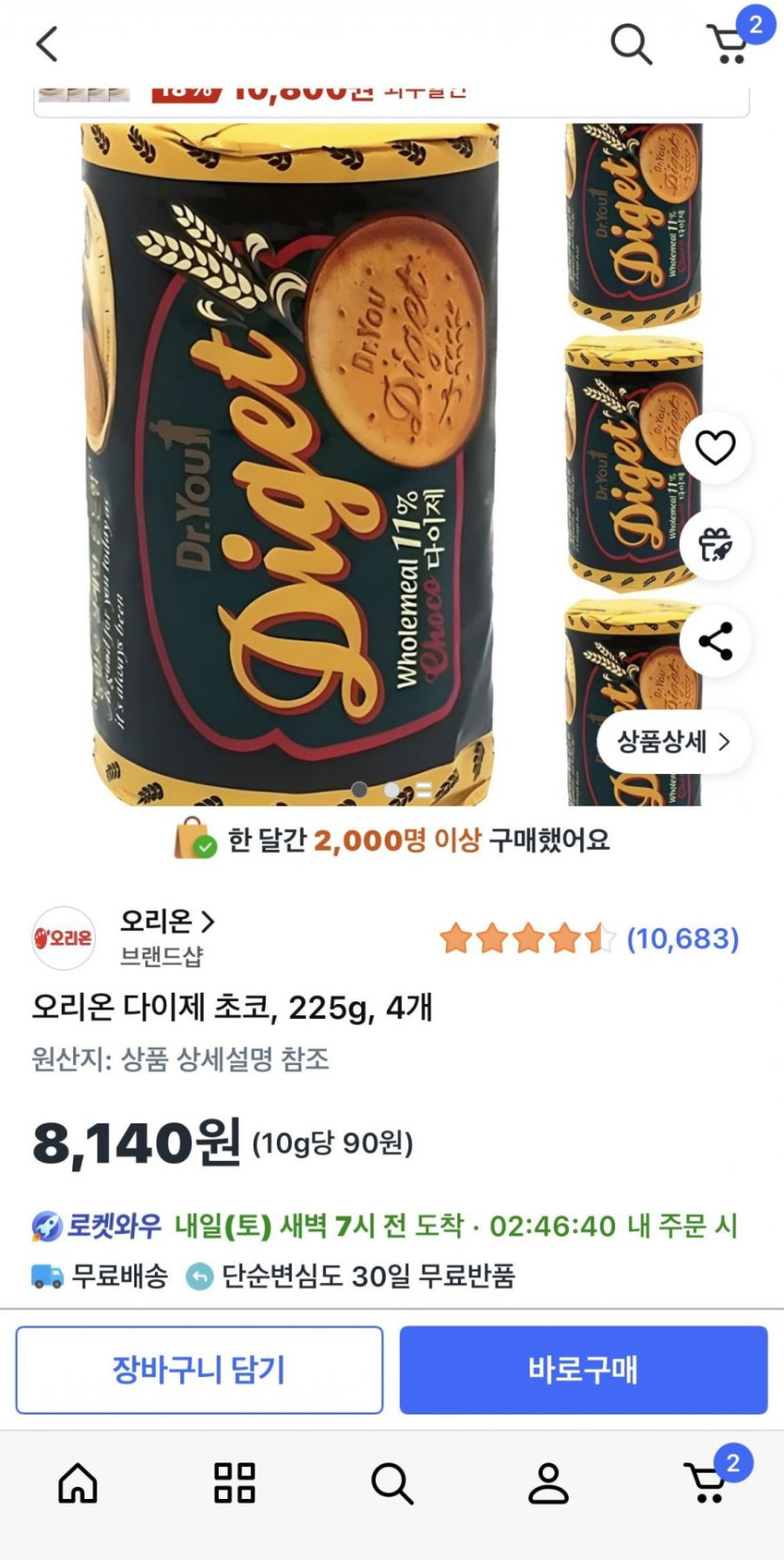Viewport: 784px width, 1560px height.
Task: Add this product to the wishlist heart
Action: click(715, 447)
